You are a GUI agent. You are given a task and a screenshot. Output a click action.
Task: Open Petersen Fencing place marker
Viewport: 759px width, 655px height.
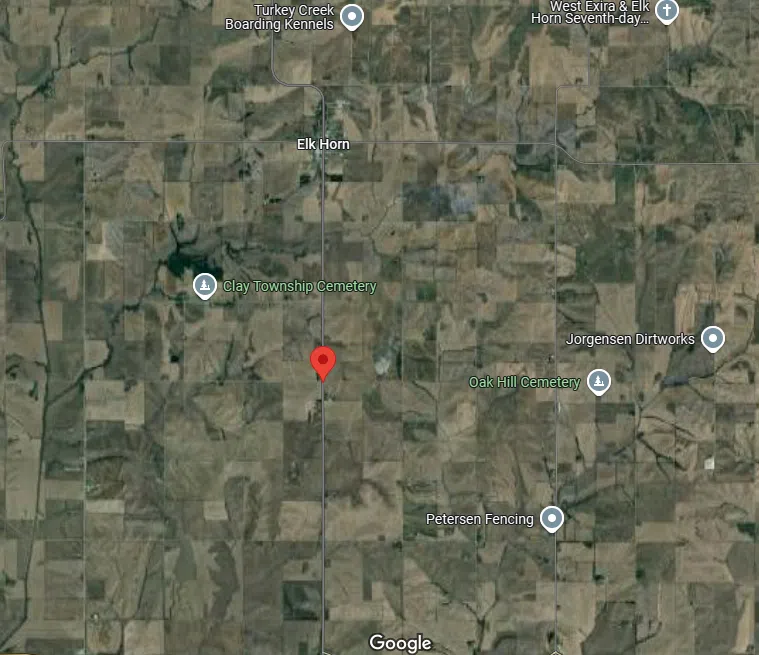click(x=552, y=518)
